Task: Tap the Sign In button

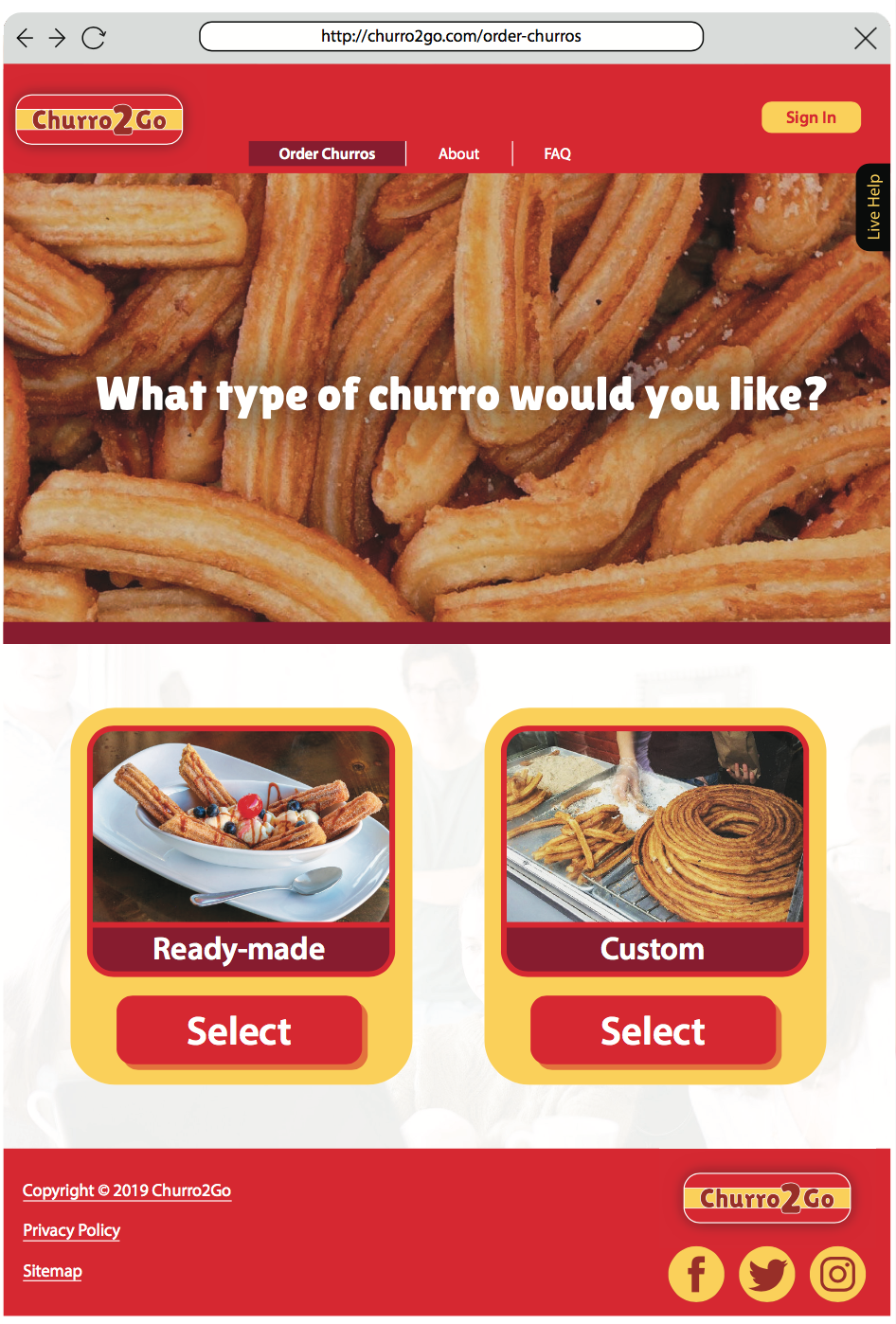Action: [811, 117]
